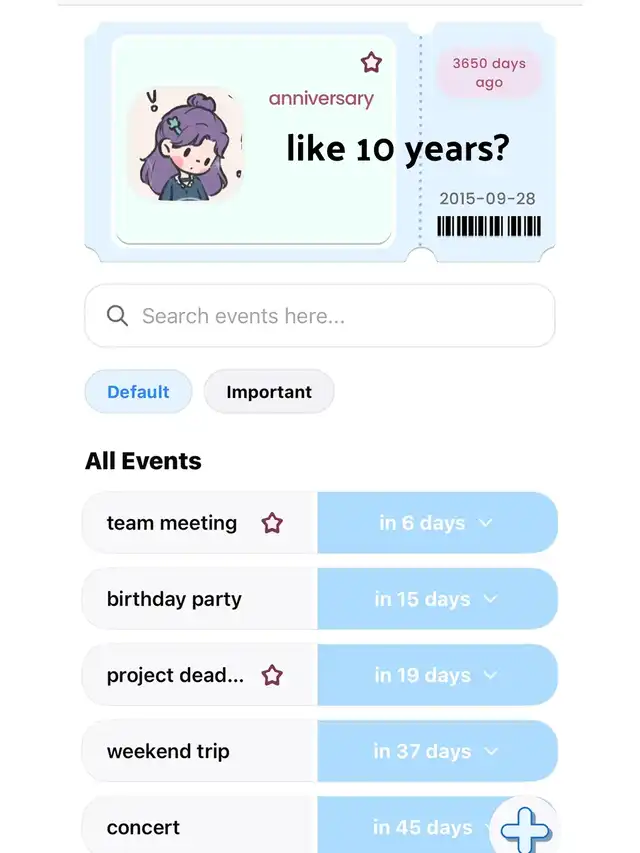Expand the 'in 19 days' chevron

(x=490, y=675)
